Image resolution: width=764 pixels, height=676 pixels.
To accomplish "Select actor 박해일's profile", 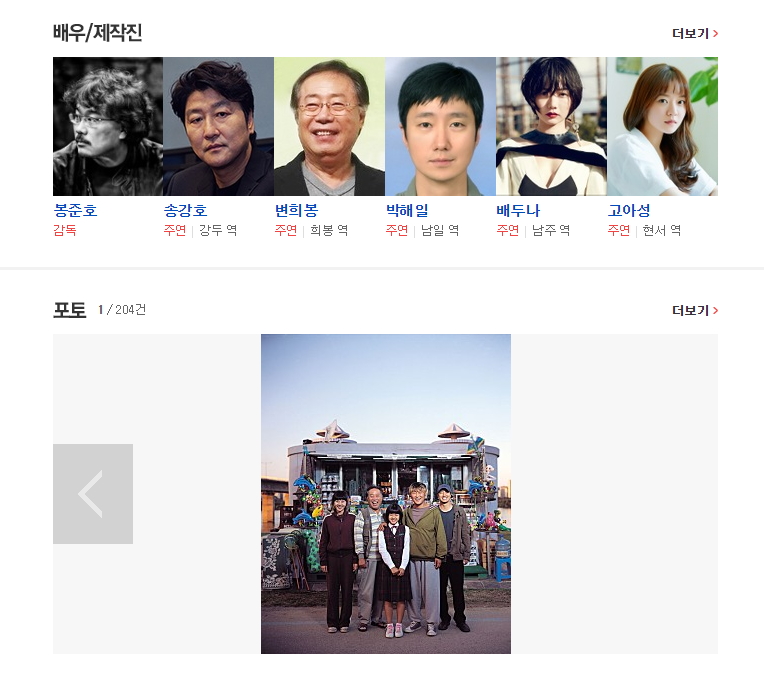I will tap(407, 211).
